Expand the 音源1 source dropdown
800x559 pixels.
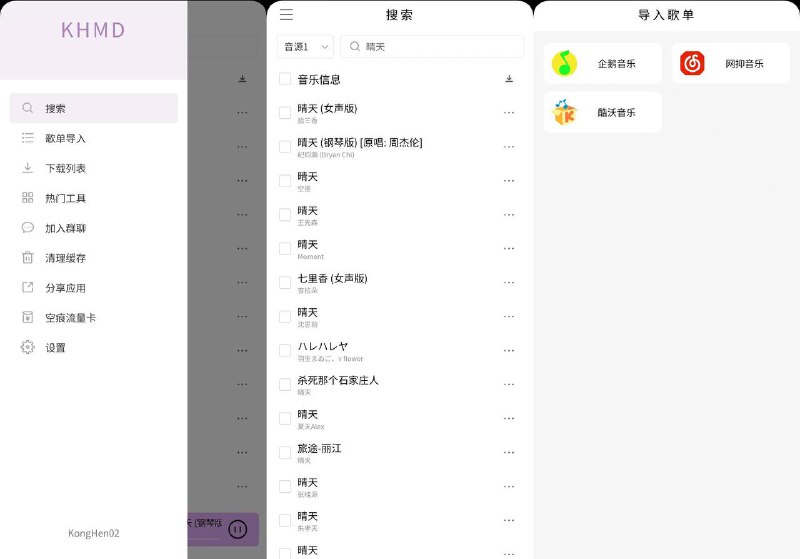click(305, 47)
